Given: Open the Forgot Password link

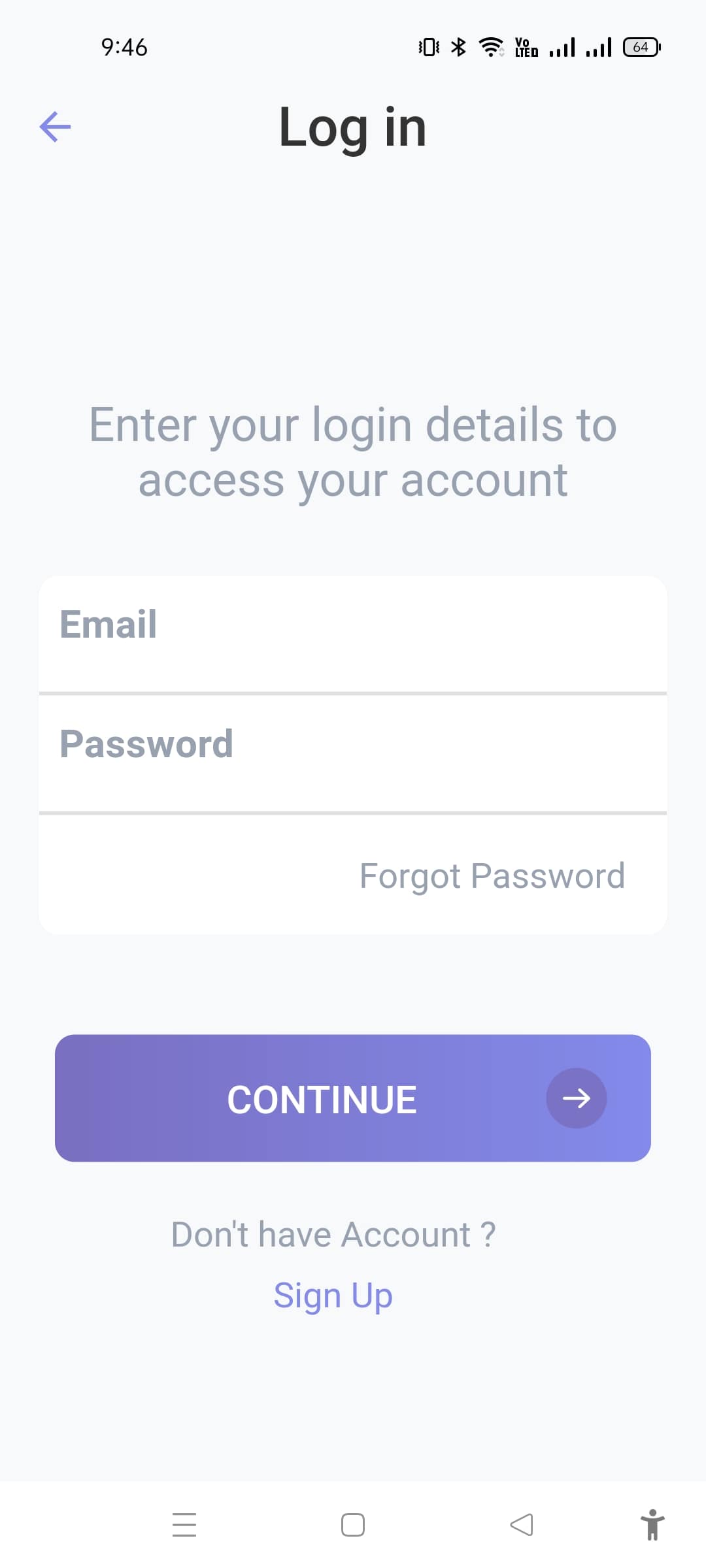Looking at the screenshot, I should (x=492, y=875).
